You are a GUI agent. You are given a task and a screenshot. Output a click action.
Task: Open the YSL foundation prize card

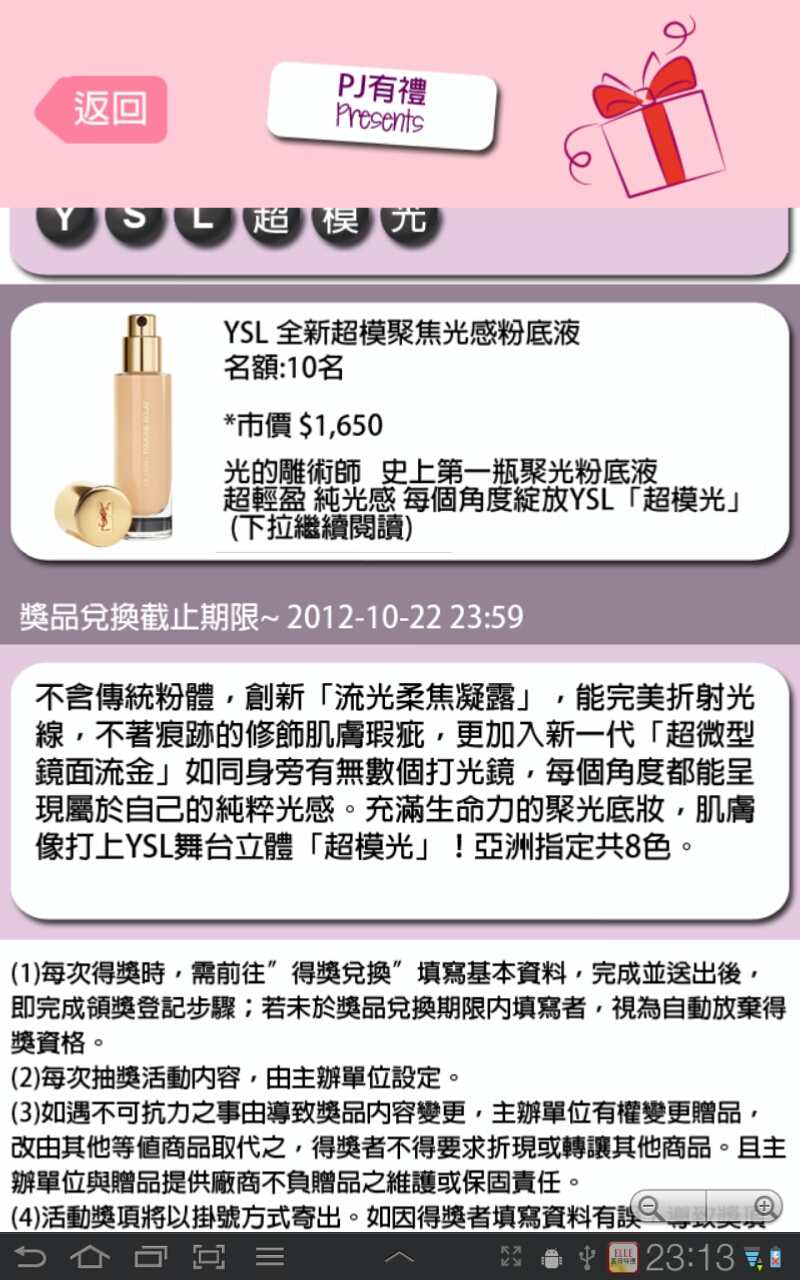pos(399,431)
